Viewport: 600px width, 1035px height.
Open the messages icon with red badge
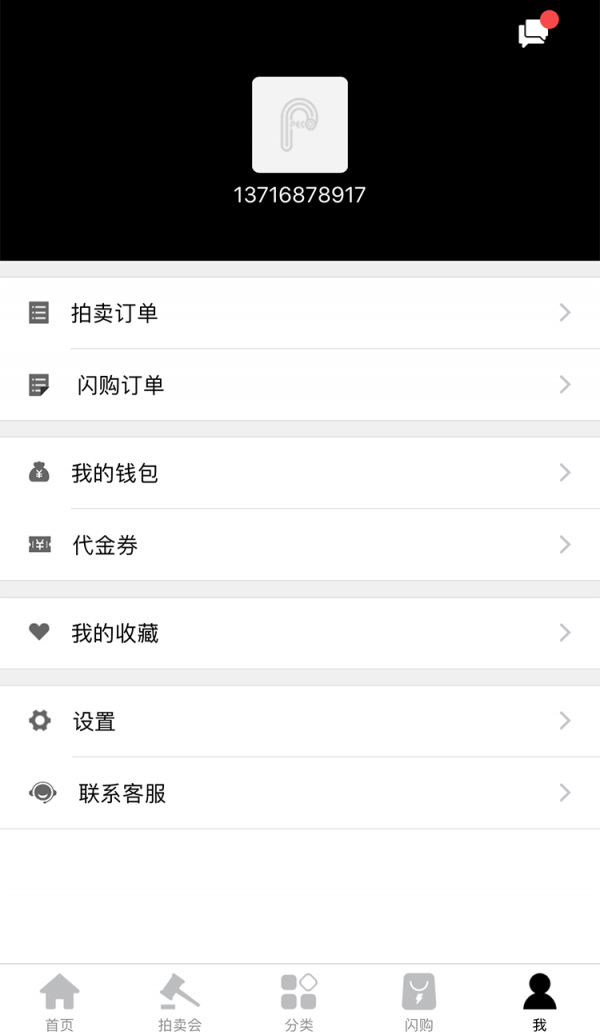coord(534,34)
